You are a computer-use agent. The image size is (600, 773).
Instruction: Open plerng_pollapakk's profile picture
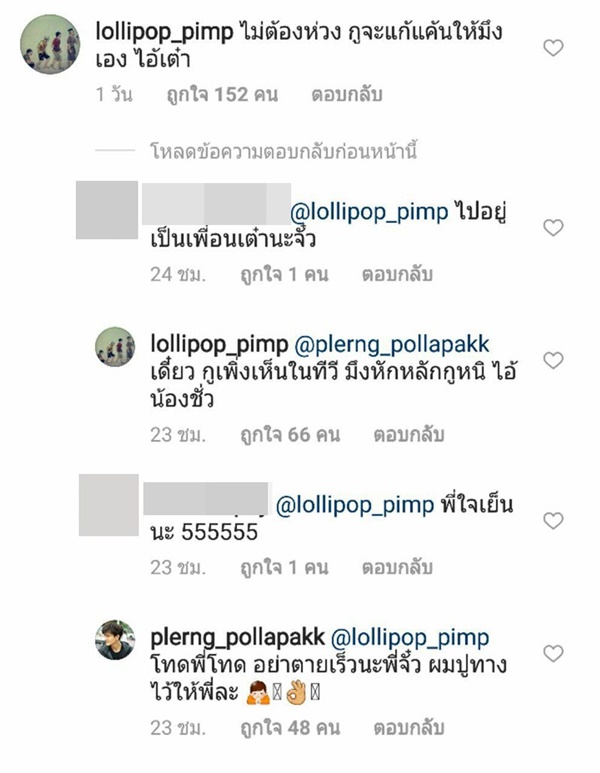pyautogui.click(x=115, y=640)
